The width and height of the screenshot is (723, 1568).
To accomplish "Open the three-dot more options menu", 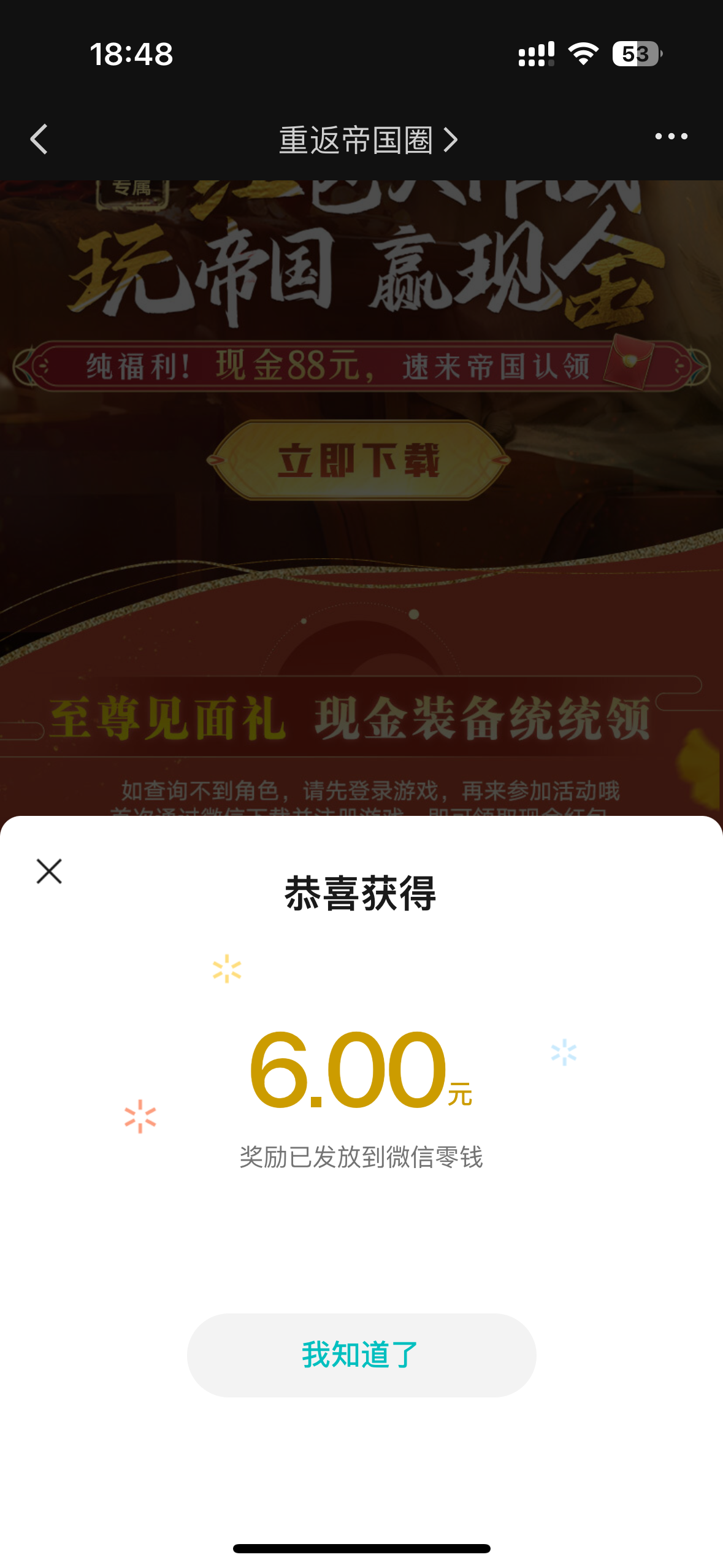I will tap(671, 136).
